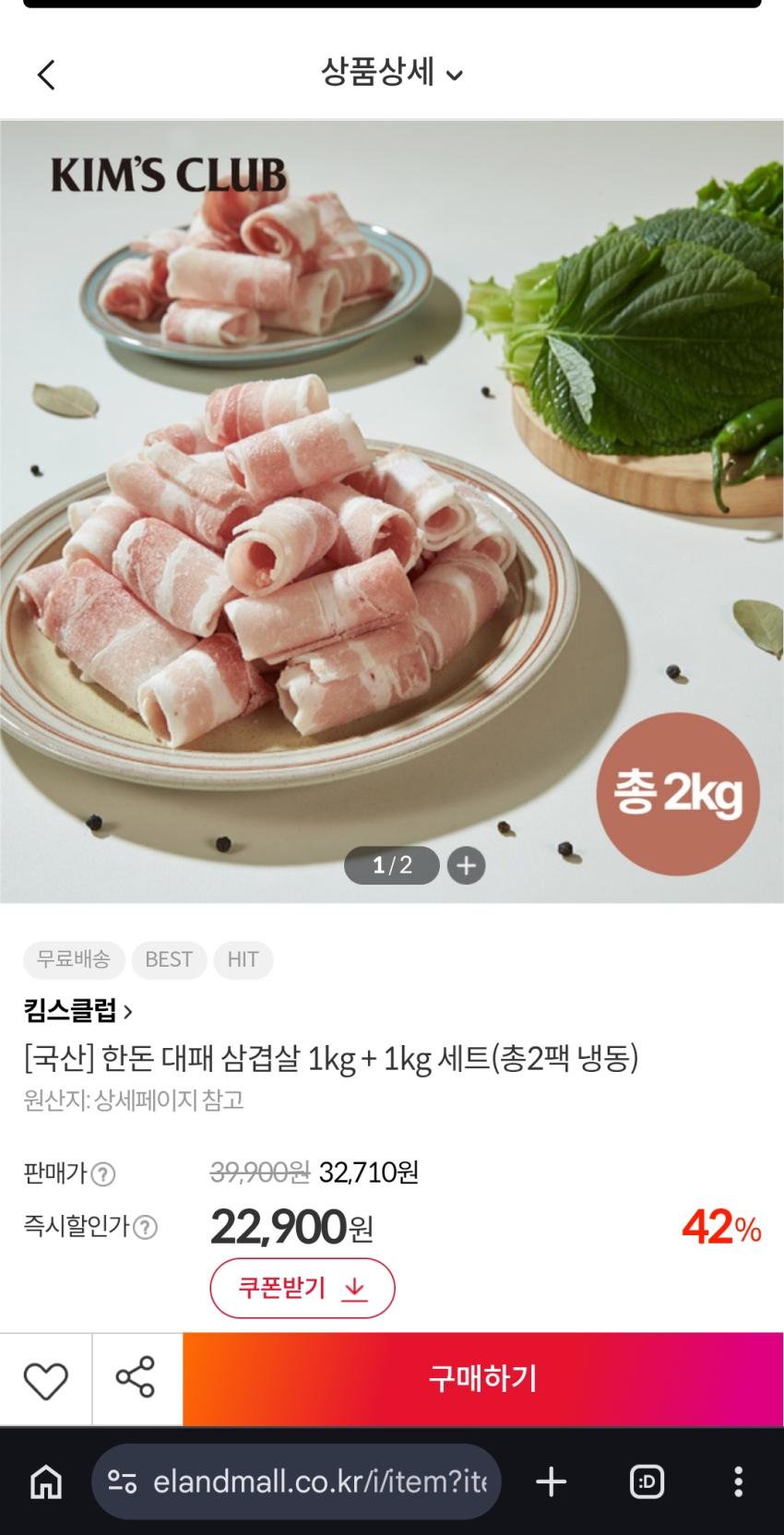Image resolution: width=784 pixels, height=1535 pixels.
Task: Open the browser tab switcher
Action: (x=647, y=1482)
